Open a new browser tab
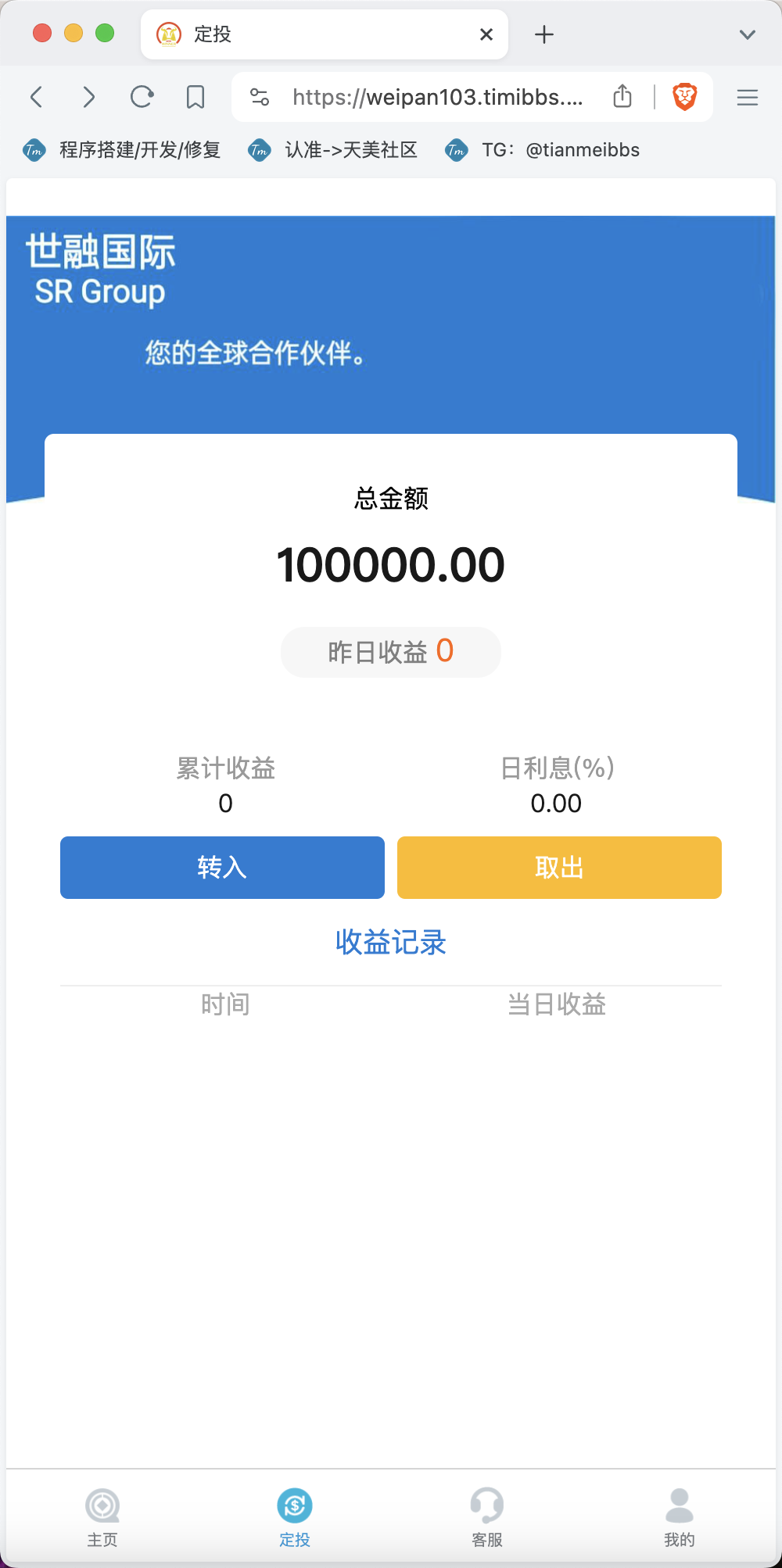Viewport: 782px width, 1568px height. [x=544, y=34]
